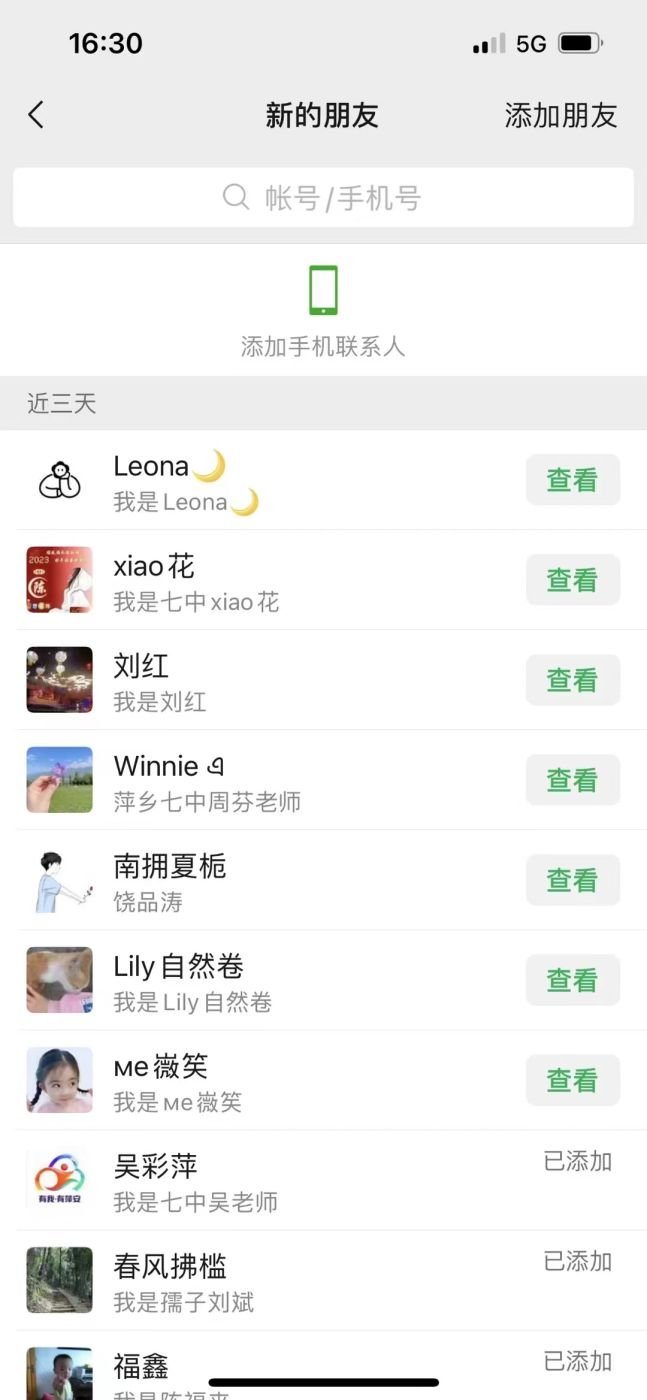
Task: Review Winnie's friend request via 查看
Action: [572, 780]
